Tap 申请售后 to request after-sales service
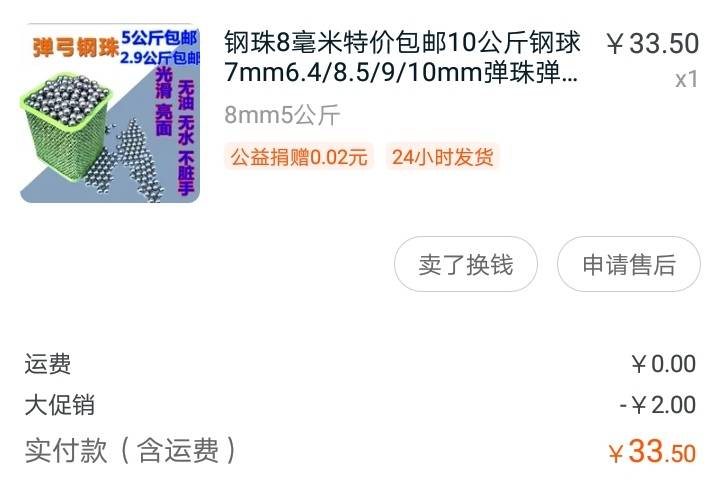This screenshot has width=719, height=493. [x=629, y=264]
